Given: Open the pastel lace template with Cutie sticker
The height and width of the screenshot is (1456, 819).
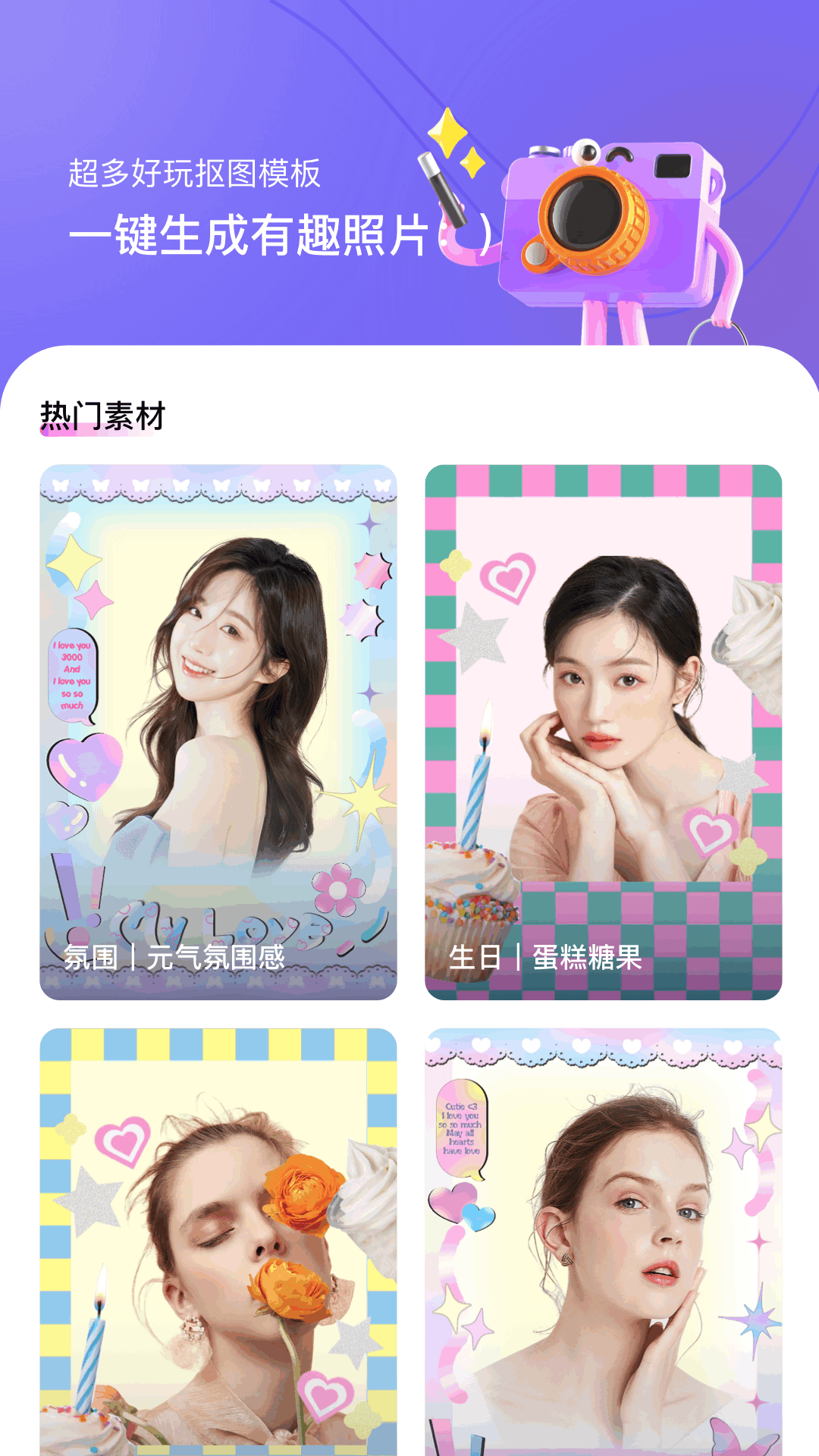Looking at the screenshot, I should [x=604, y=1242].
